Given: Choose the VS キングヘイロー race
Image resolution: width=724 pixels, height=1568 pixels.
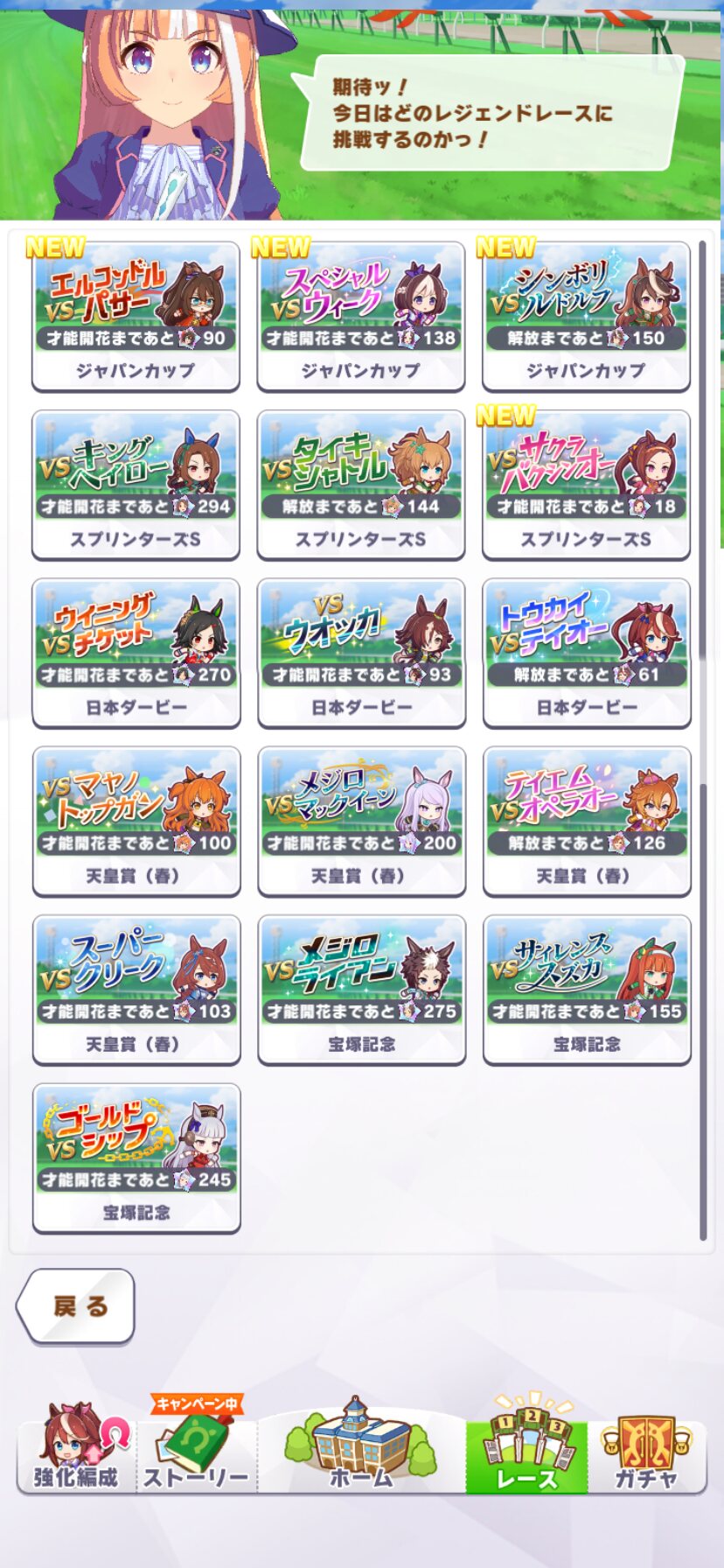Looking at the screenshot, I should click(x=136, y=484).
